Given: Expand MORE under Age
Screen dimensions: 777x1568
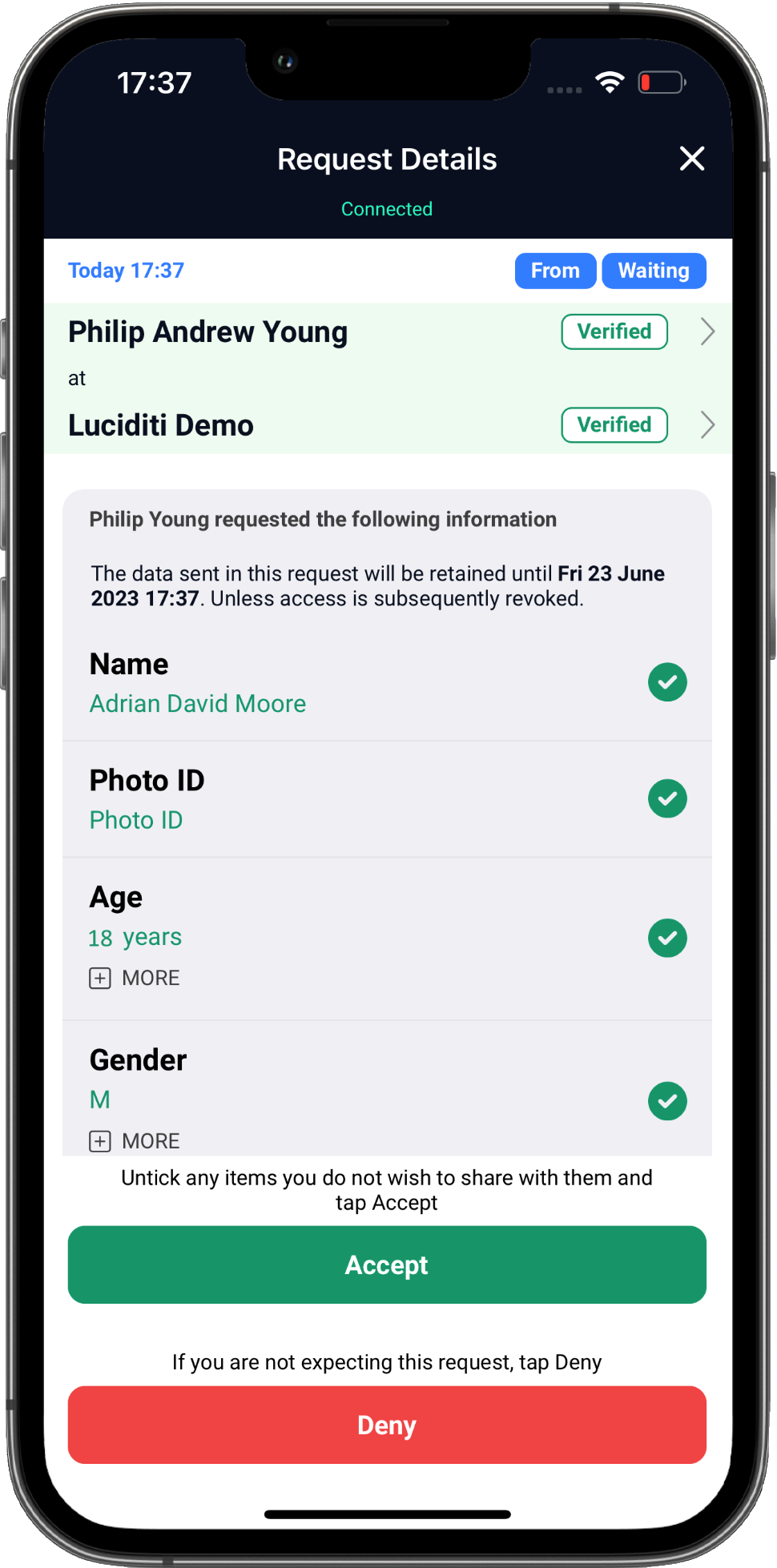Looking at the screenshot, I should 135,978.
